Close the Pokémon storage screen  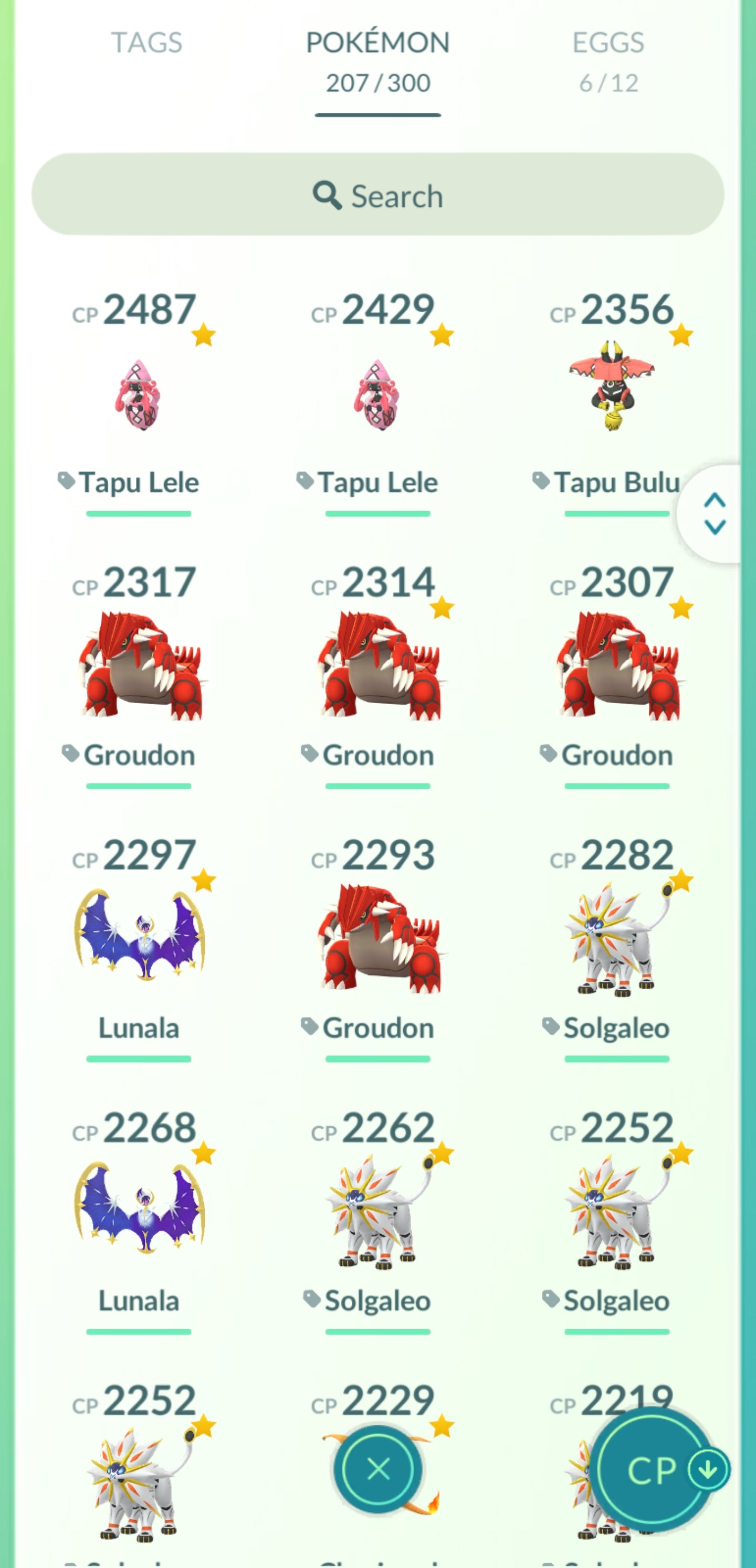tap(379, 1469)
